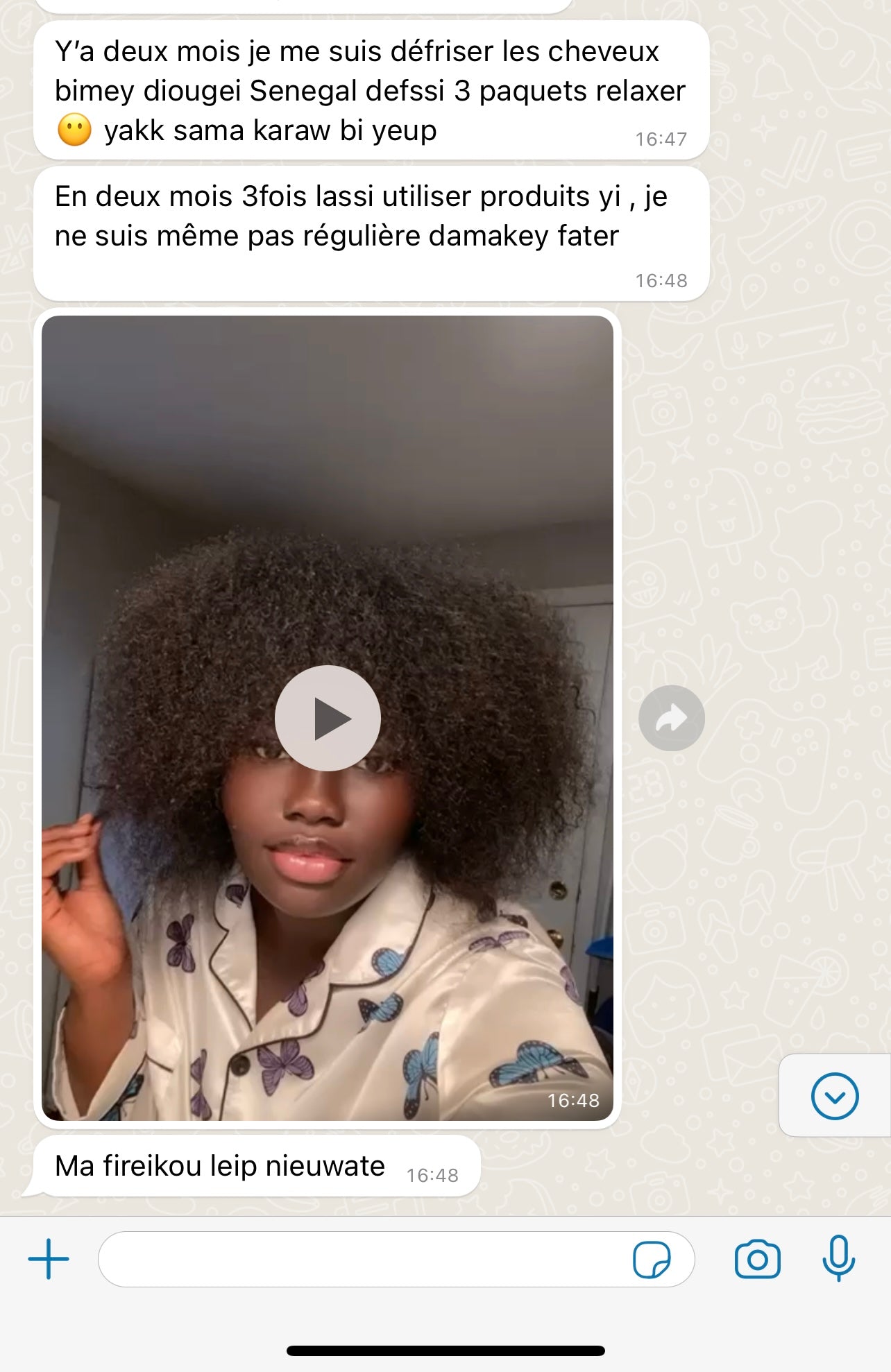Record a voice message with the microphone

(x=838, y=1258)
